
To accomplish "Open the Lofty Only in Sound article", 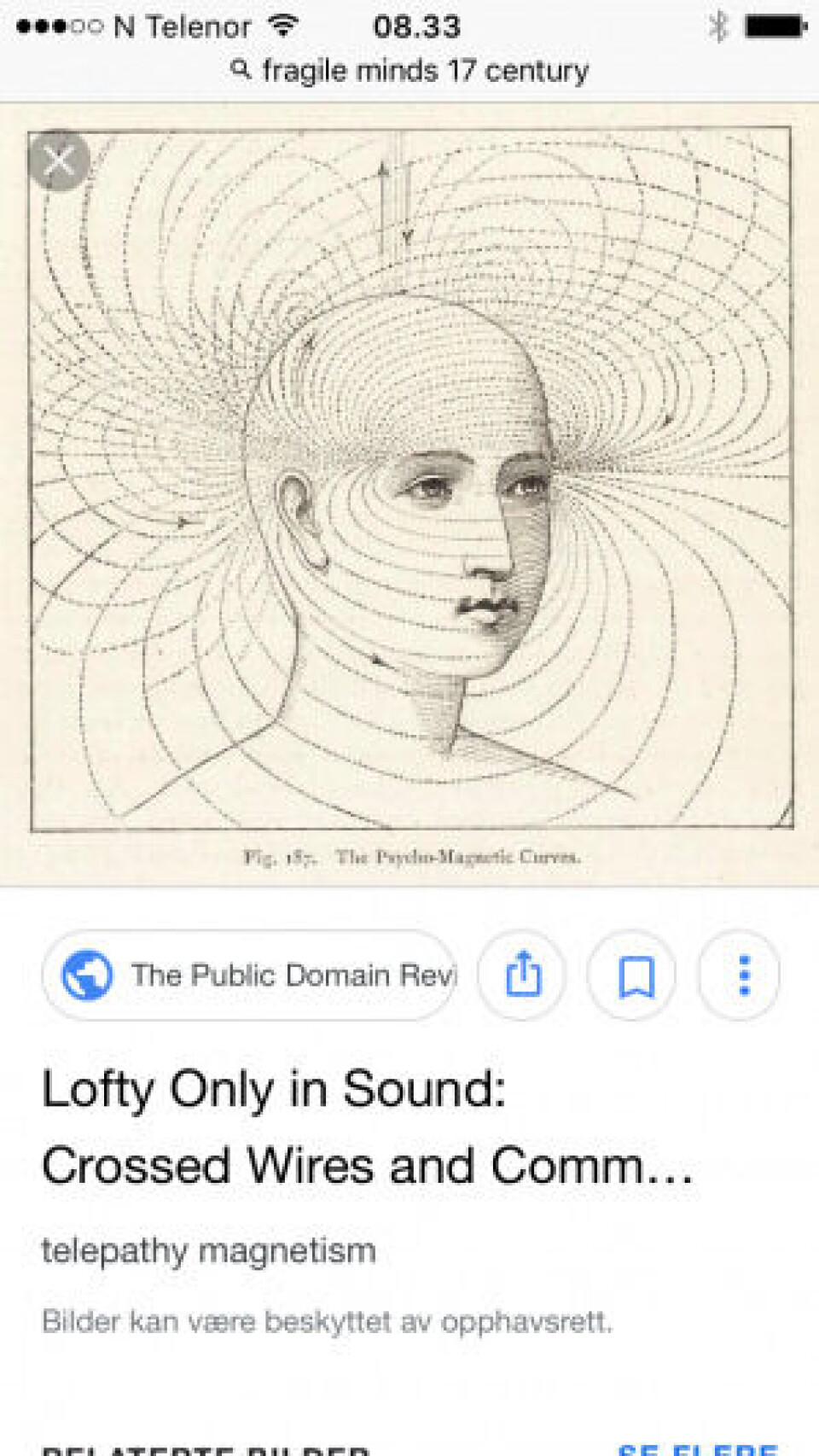I will click(367, 1127).
